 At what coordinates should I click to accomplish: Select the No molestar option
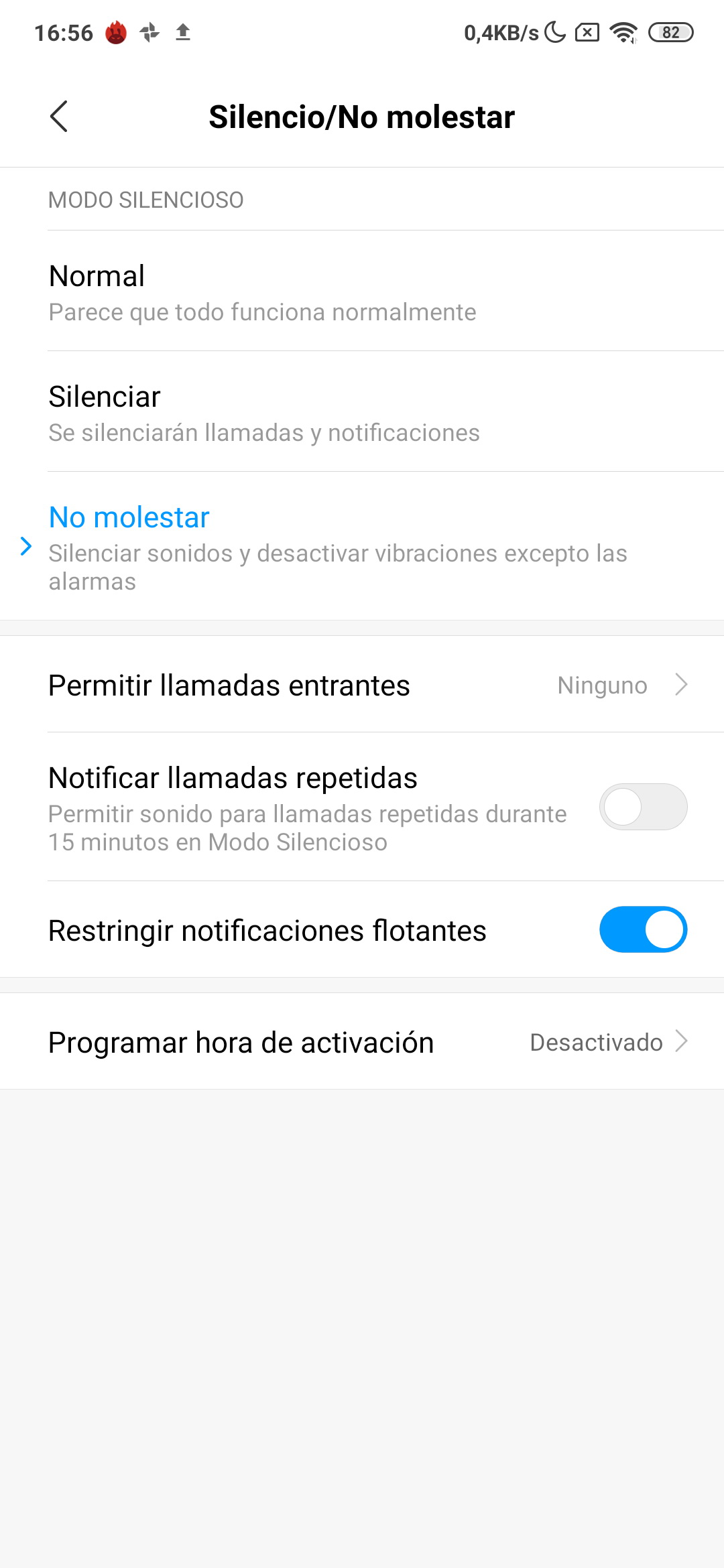point(362,546)
